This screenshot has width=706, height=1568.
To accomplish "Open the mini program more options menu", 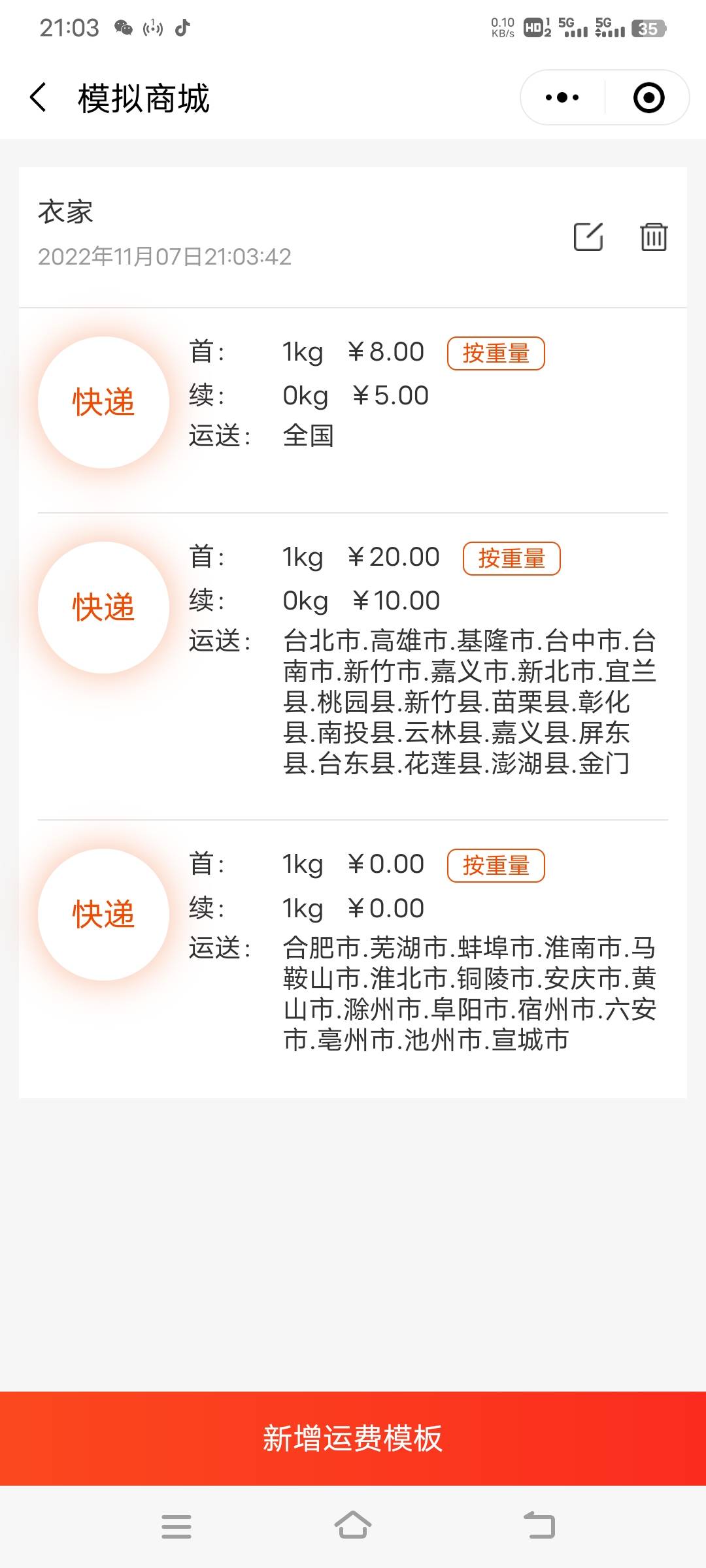I will coord(562,98).
